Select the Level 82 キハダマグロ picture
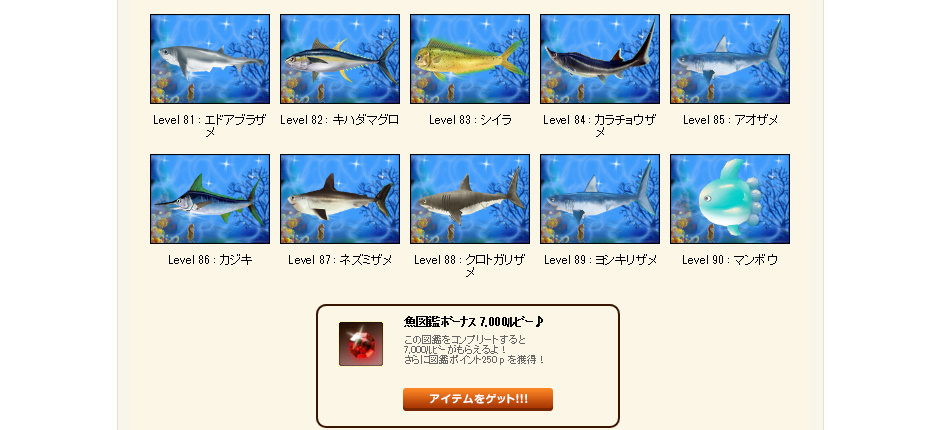Viewport: 934px width, 430px height. (340, 59)
